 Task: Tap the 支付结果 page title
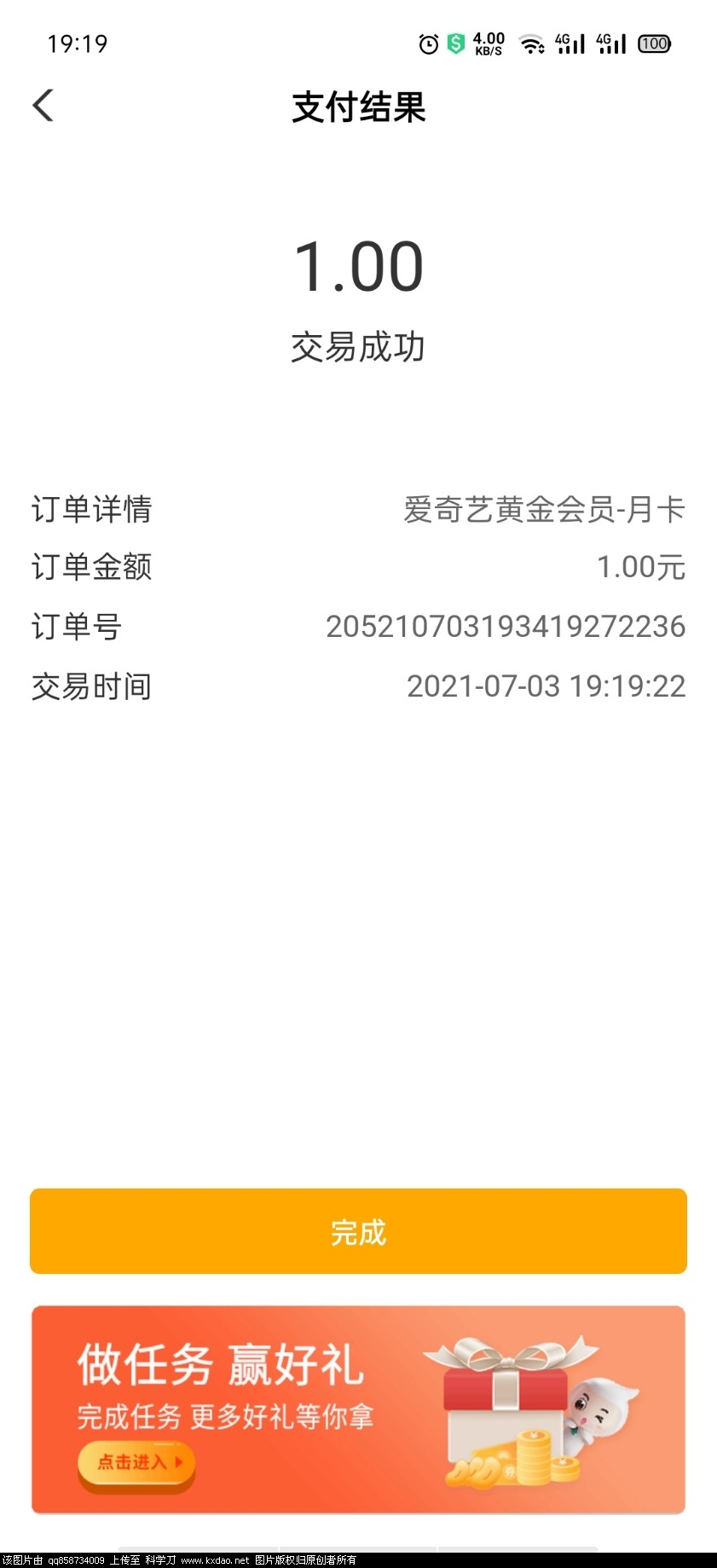(x=358, y=107)
